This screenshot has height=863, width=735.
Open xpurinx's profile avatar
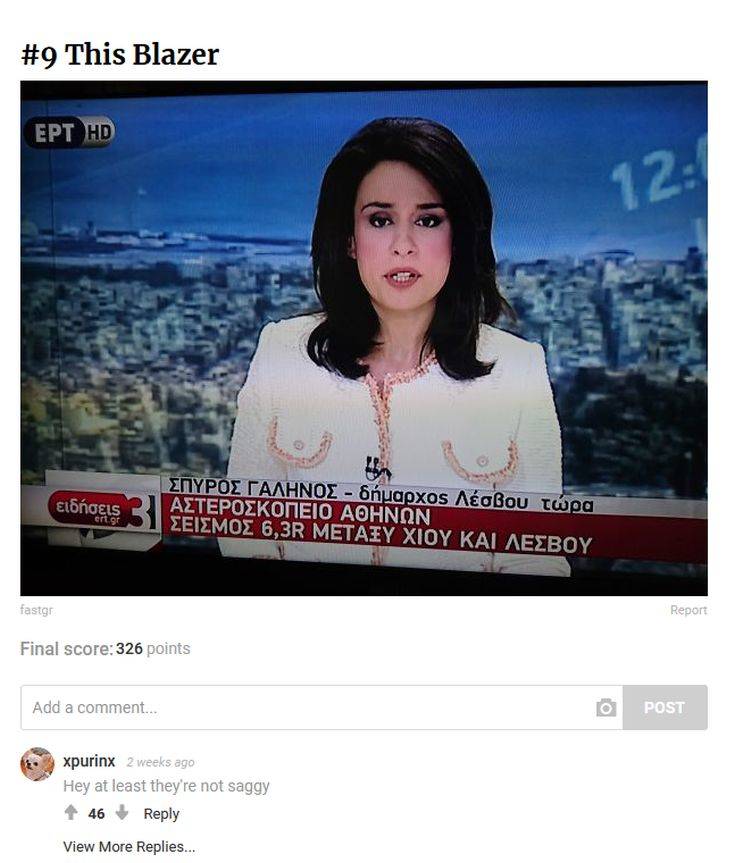point(37,764)
